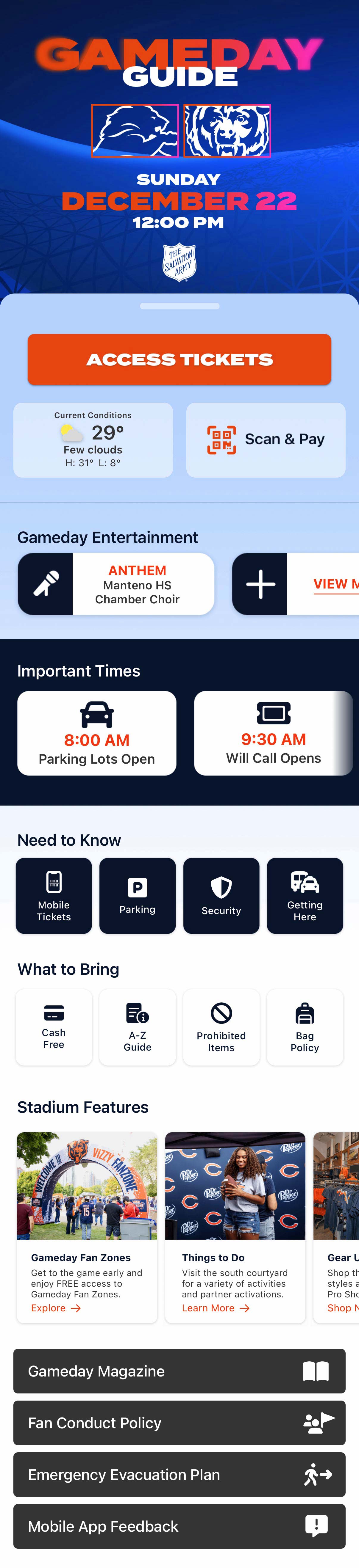This screenshot has height=1568, width=359.
Task: Open Cash Free information
Action: [x=54, y=1027]
